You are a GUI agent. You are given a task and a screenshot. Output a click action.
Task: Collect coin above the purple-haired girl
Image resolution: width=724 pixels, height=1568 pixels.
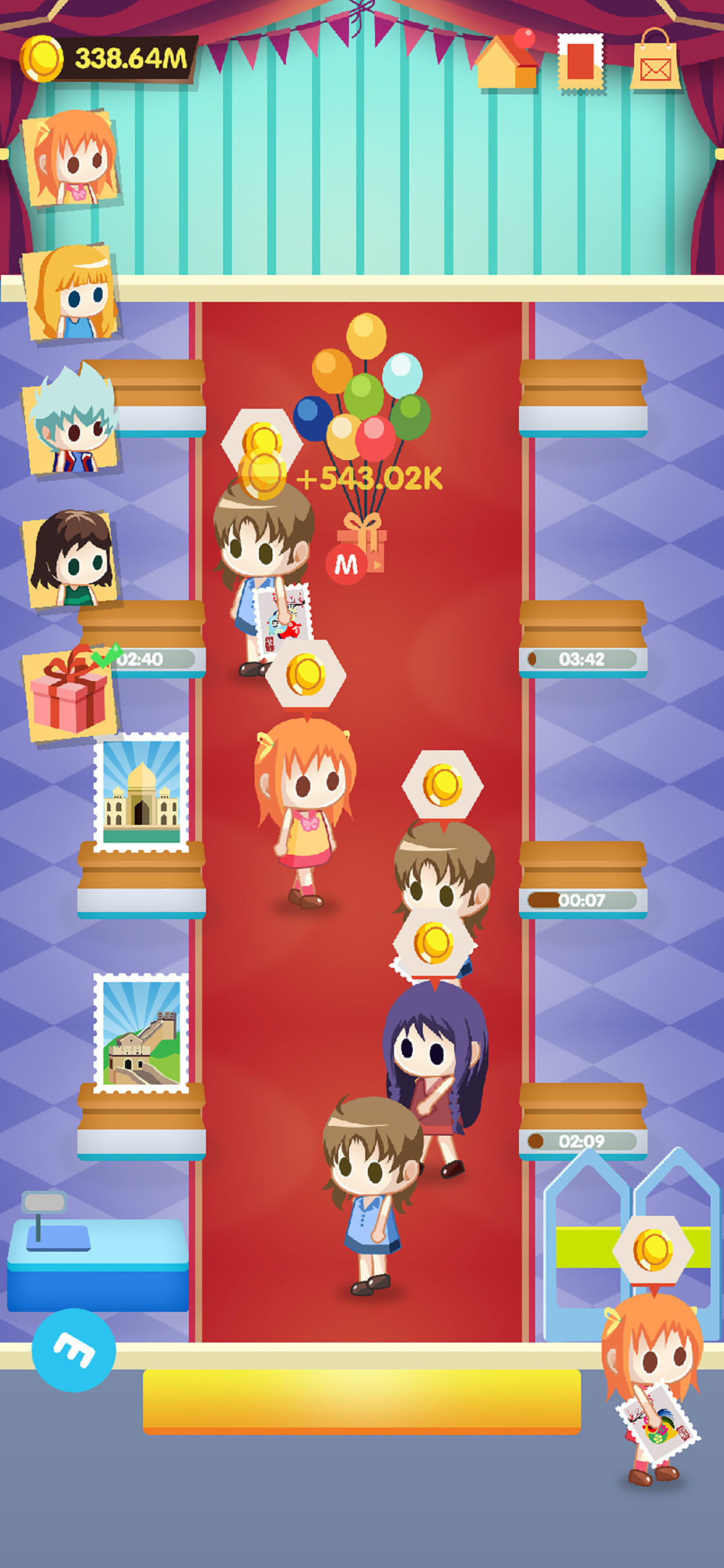click(x=434, y=943)
